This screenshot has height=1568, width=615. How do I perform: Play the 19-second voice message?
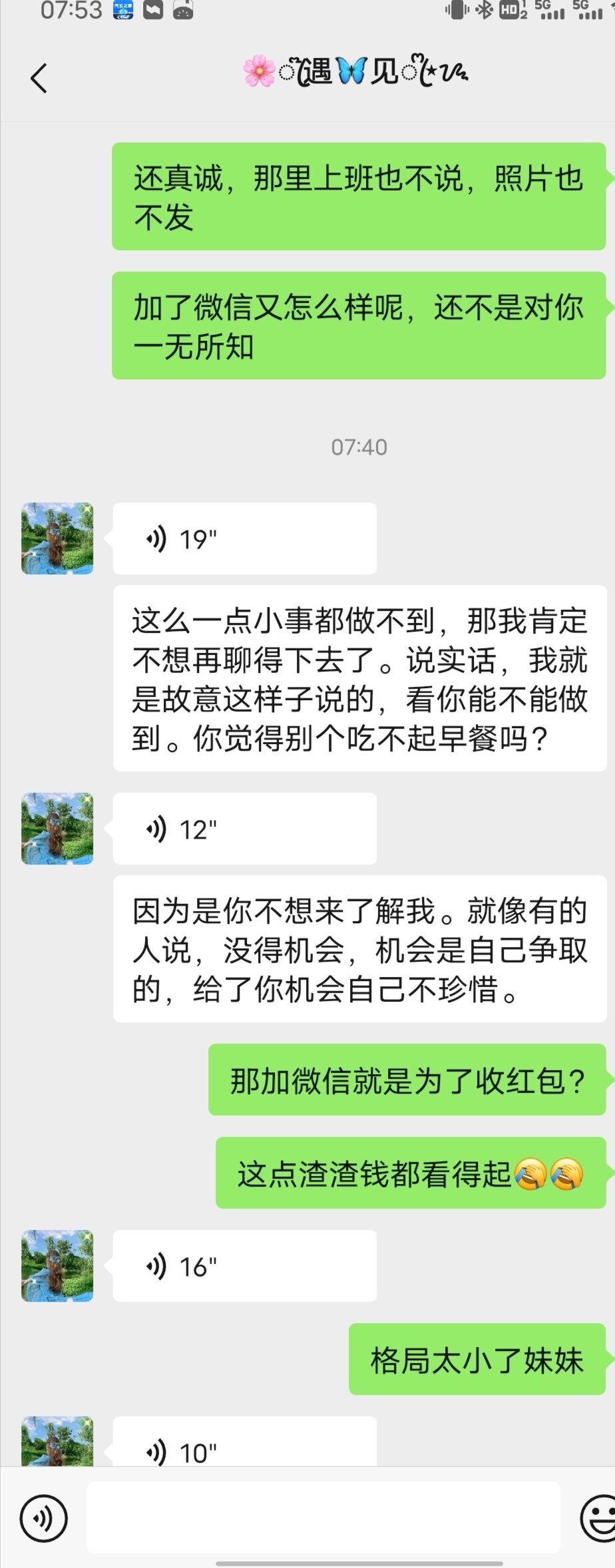click(x=244, y=538)
